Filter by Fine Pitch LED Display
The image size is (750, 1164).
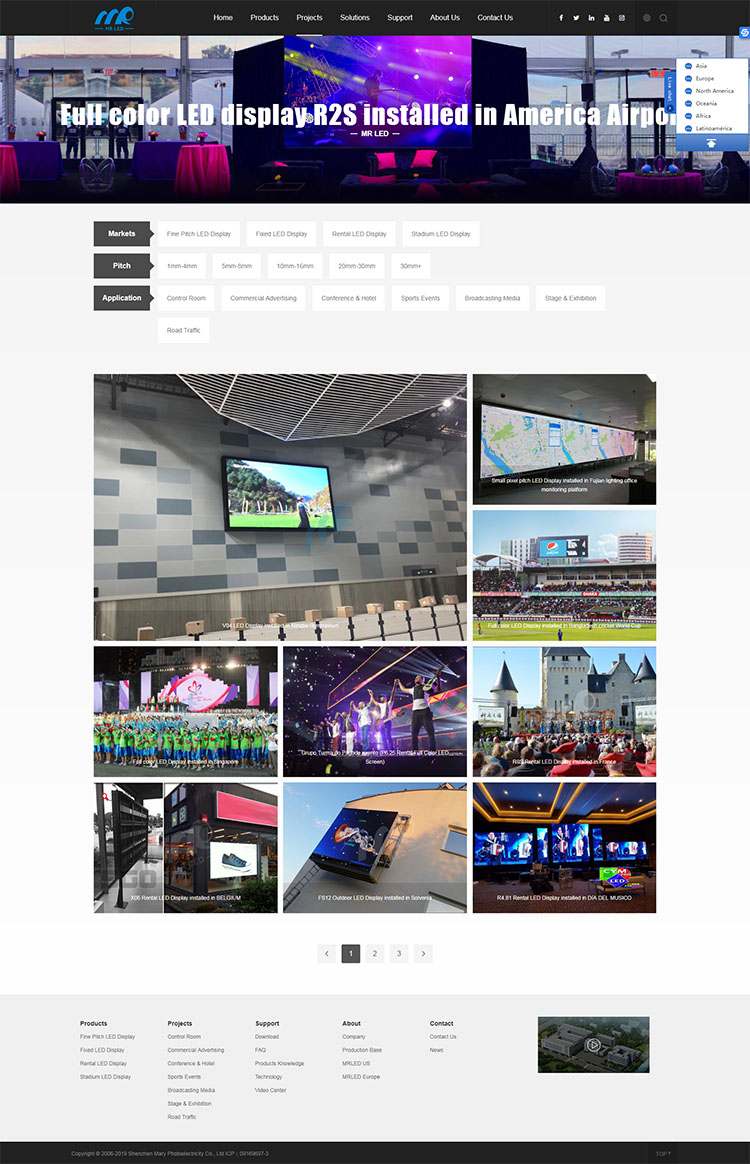(199, 234)
